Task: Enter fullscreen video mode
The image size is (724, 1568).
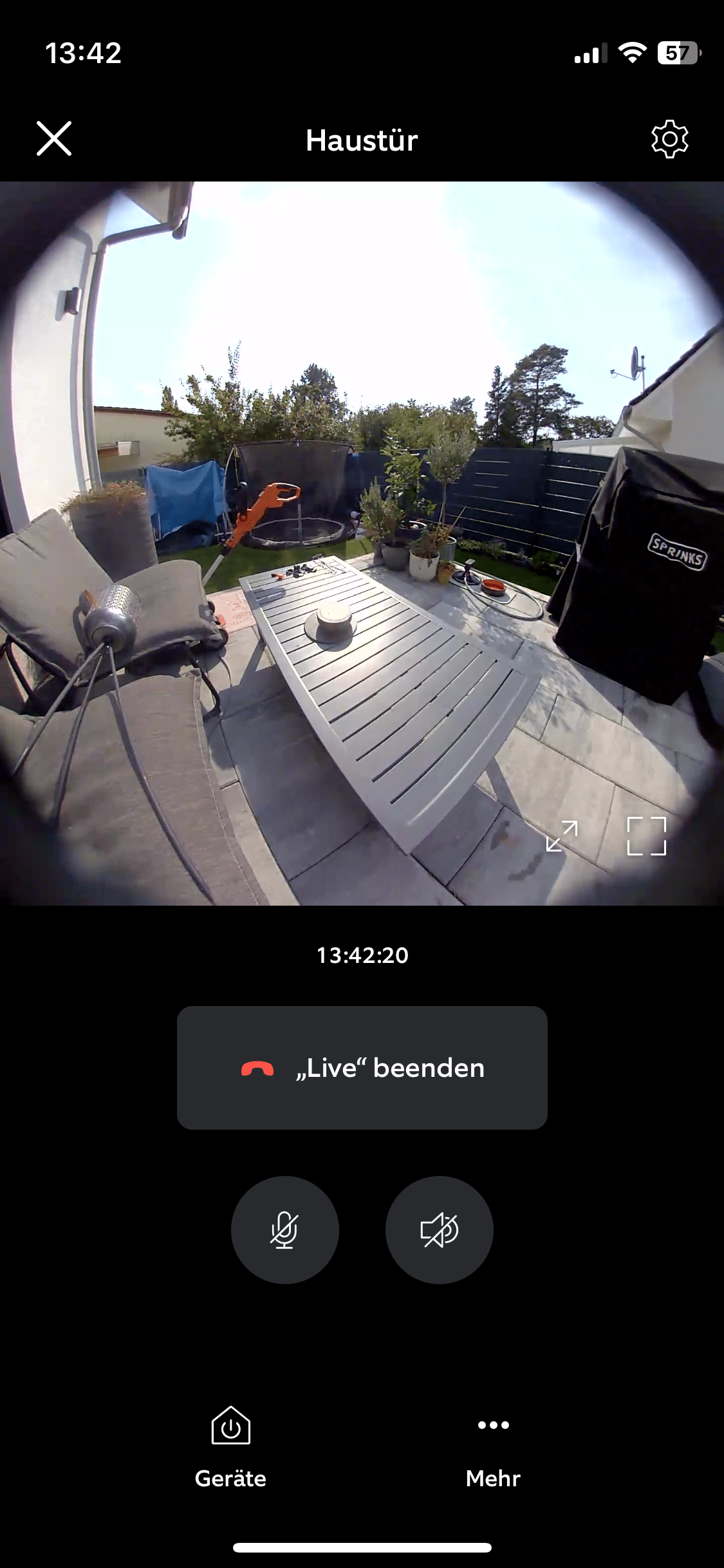Action: (646, 836)
